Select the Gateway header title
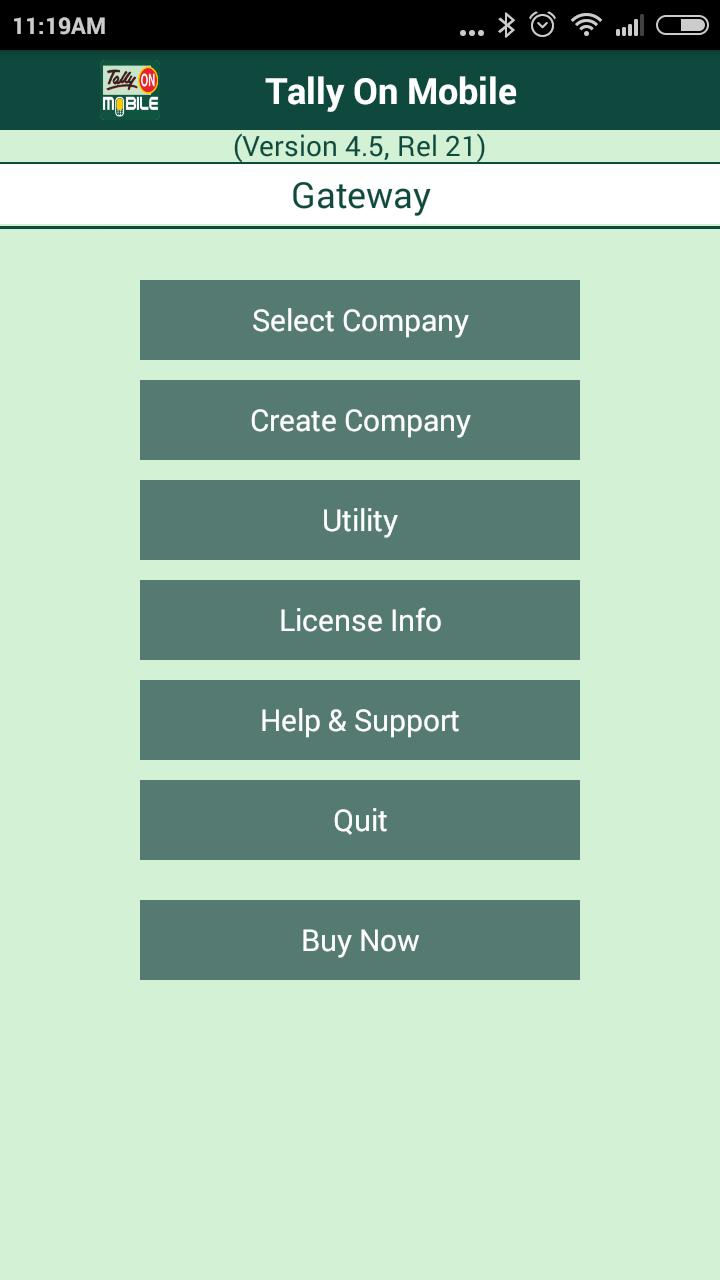This screenshot has width=720, height=1280. [x=360, y=195]
